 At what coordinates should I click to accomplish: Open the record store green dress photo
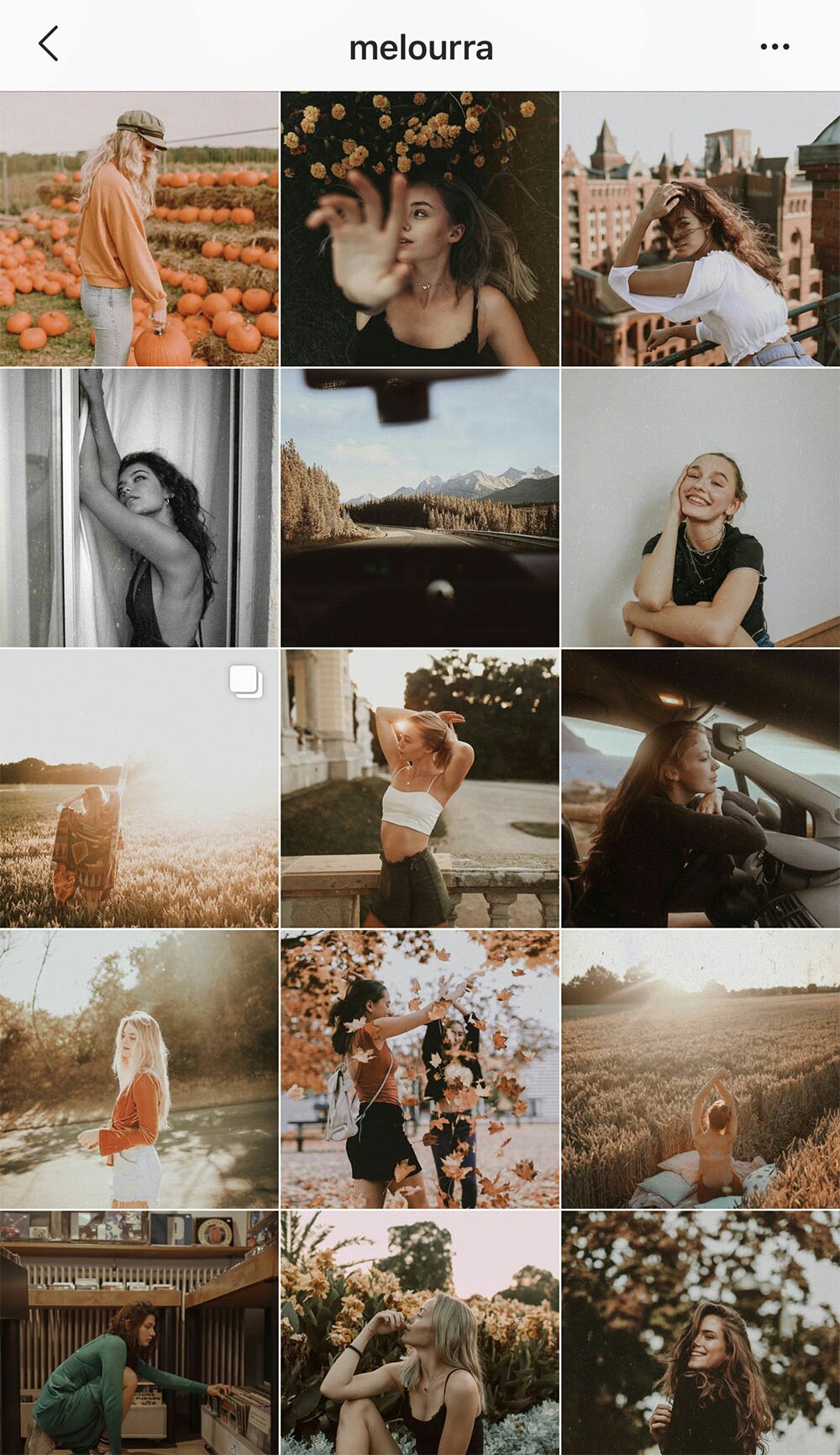[x=139, y=1332]
